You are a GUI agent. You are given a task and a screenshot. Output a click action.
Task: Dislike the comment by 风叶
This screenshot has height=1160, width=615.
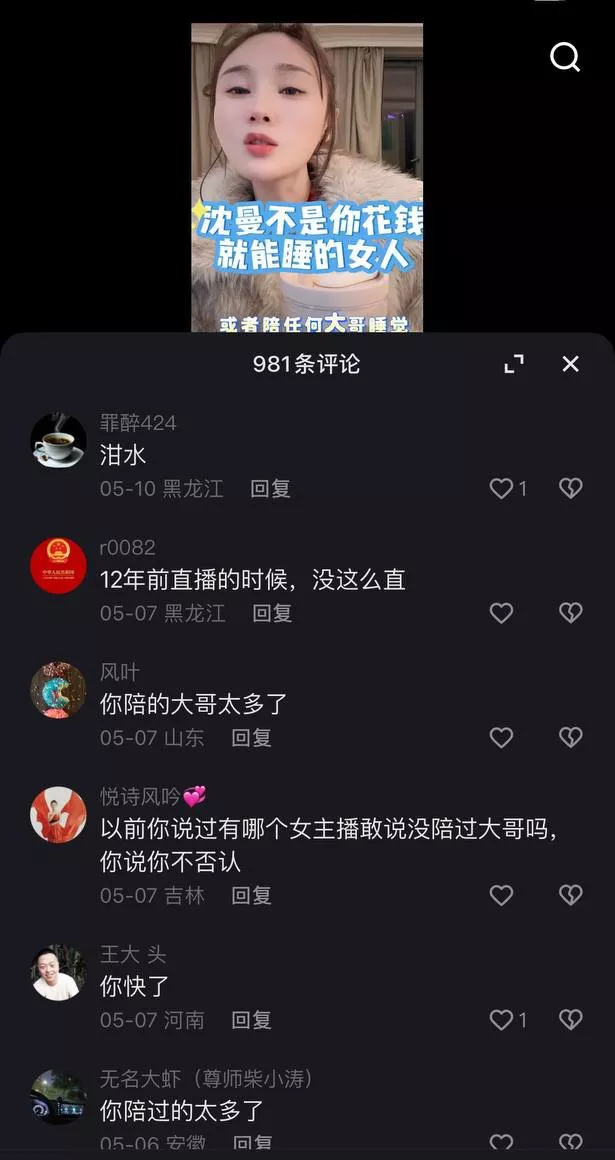click(570, 737)
